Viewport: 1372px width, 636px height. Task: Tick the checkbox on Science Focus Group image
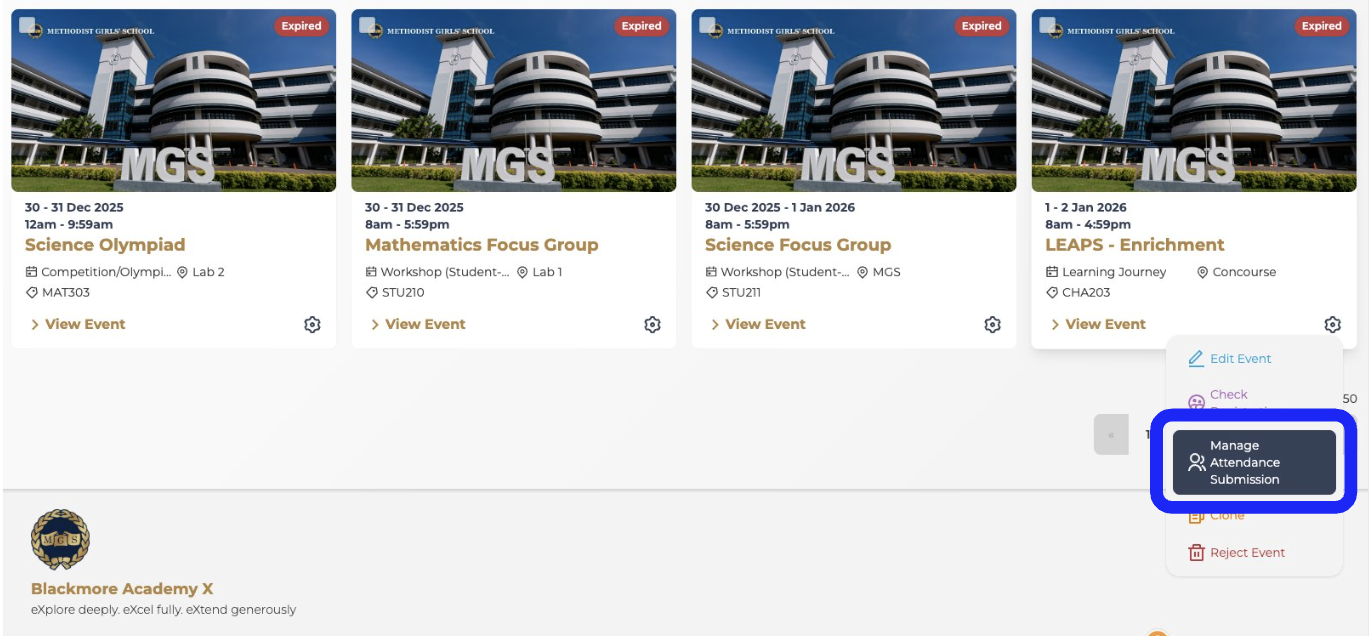click(708, 26)
